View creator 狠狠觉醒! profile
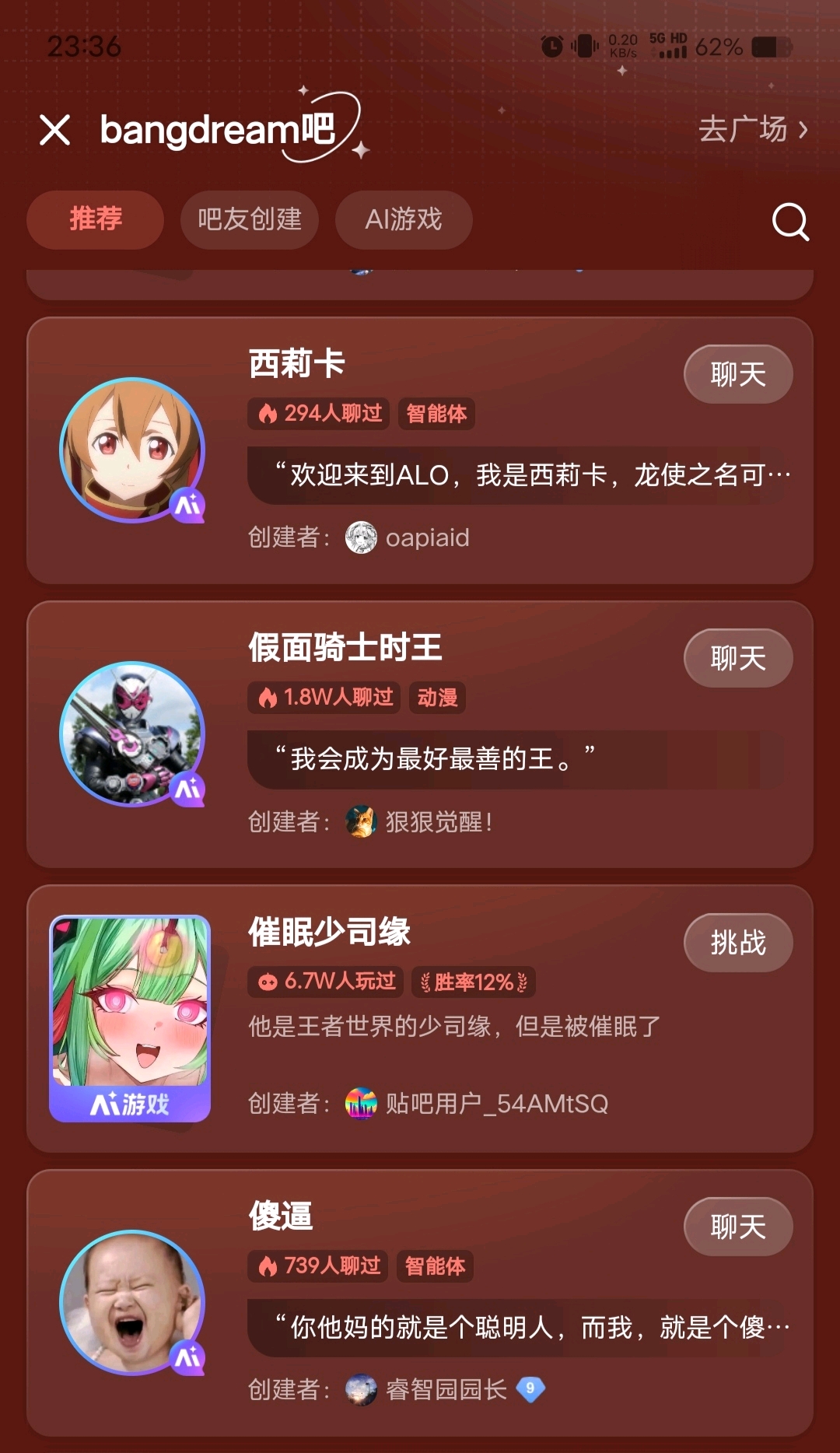 tap(437, 821)
